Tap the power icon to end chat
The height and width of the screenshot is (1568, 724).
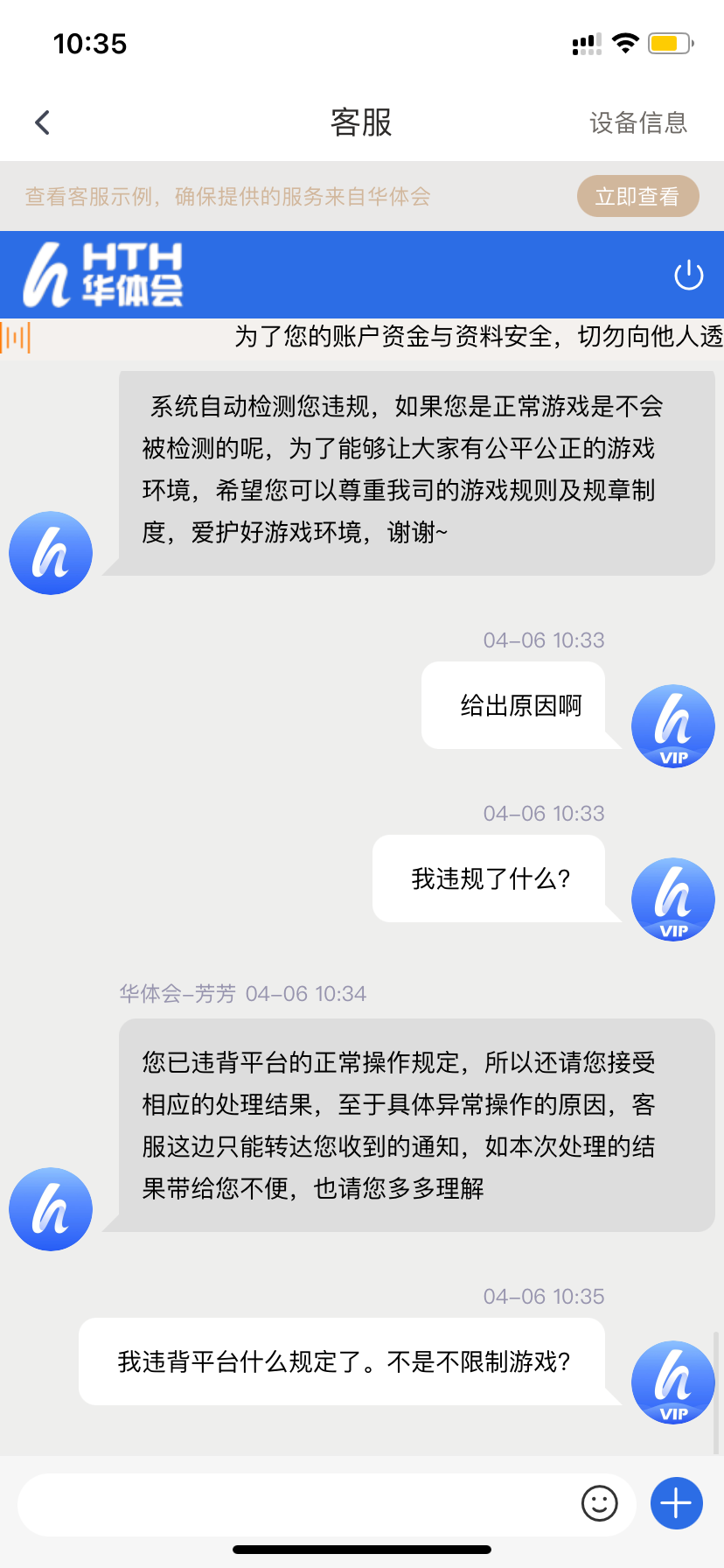[x=688, y=275]
